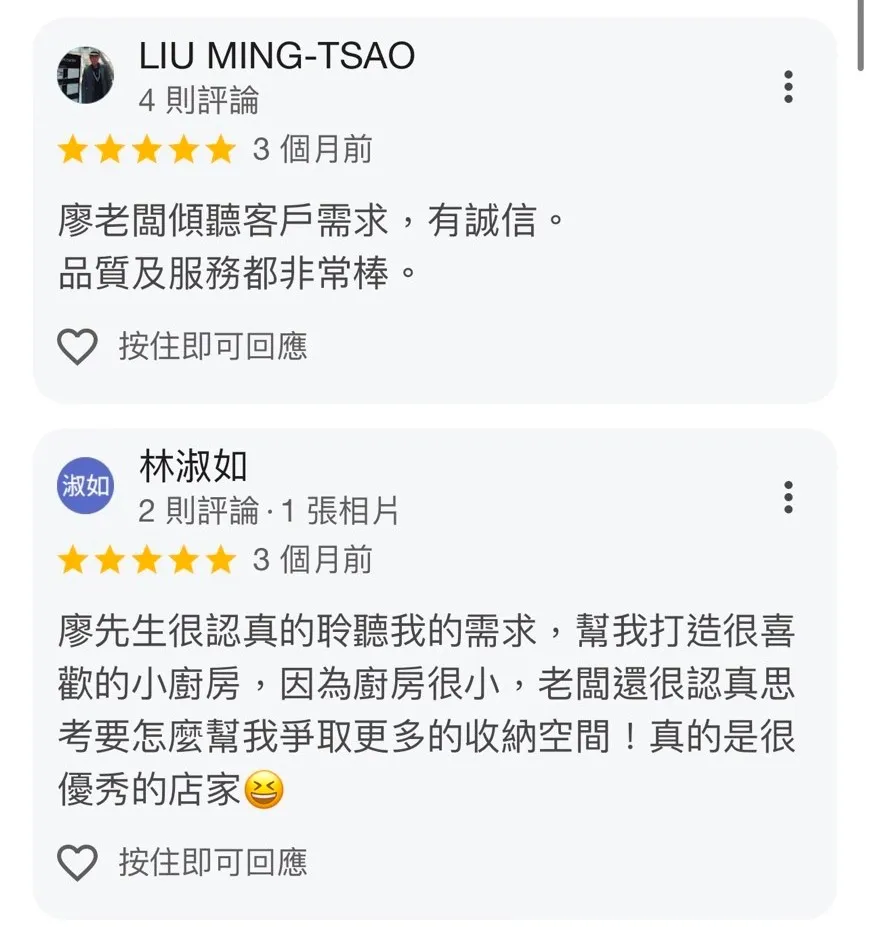
Task: Open overflow menu on 林淑如's review
Action: point(788,498)
